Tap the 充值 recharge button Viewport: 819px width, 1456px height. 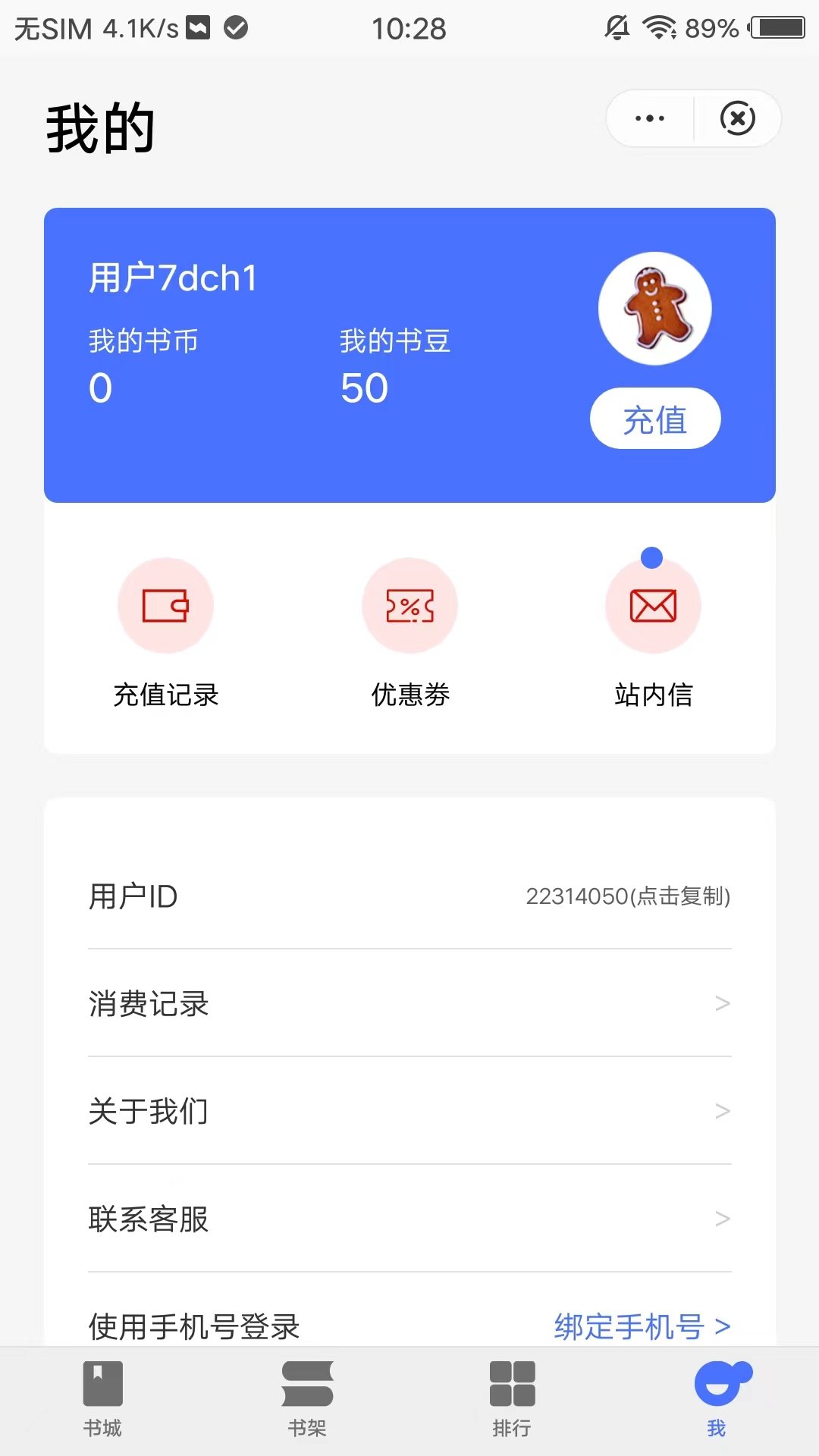pos(655,419)
